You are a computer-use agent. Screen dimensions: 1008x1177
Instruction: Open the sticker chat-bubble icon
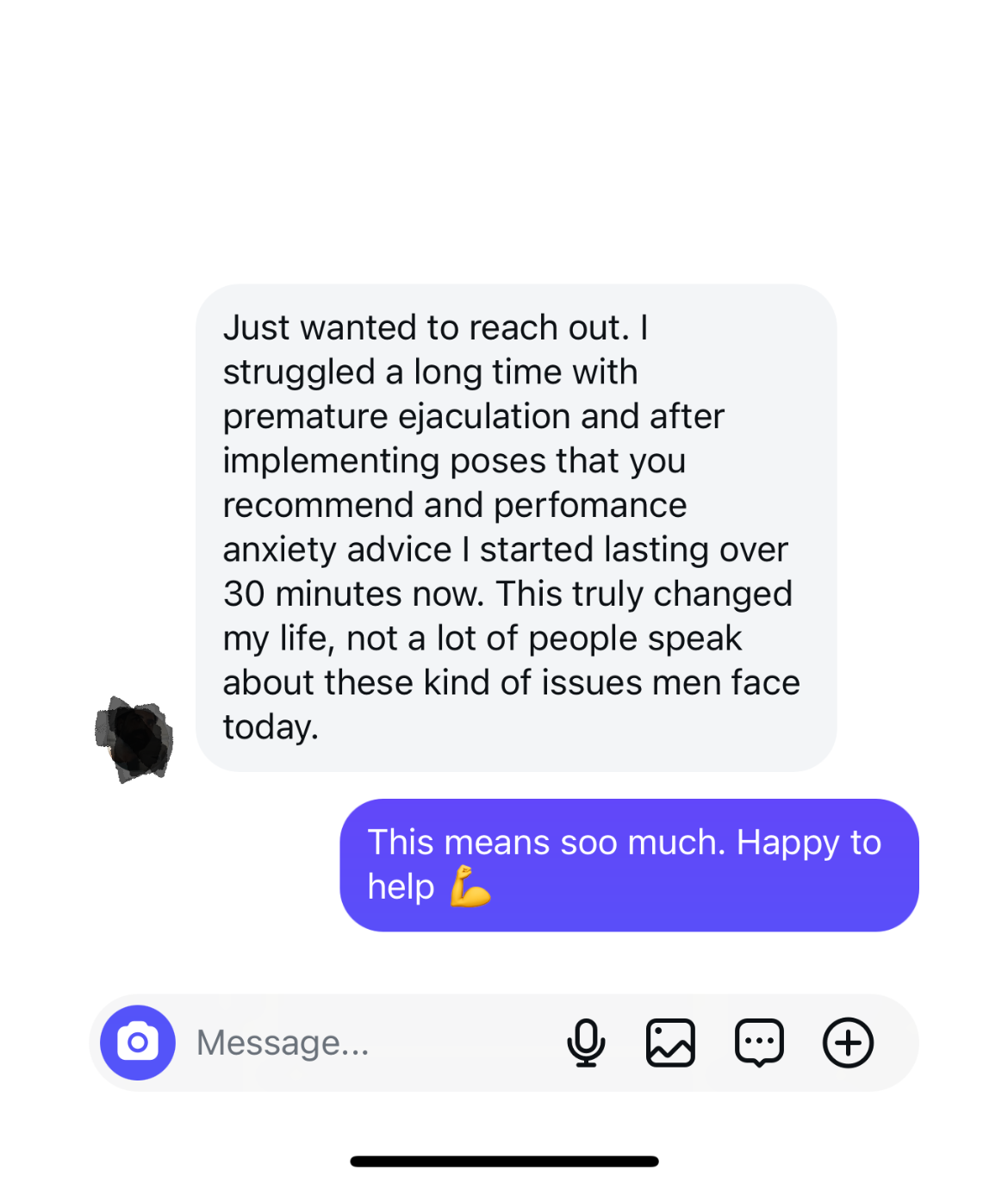pos(759,1043)
